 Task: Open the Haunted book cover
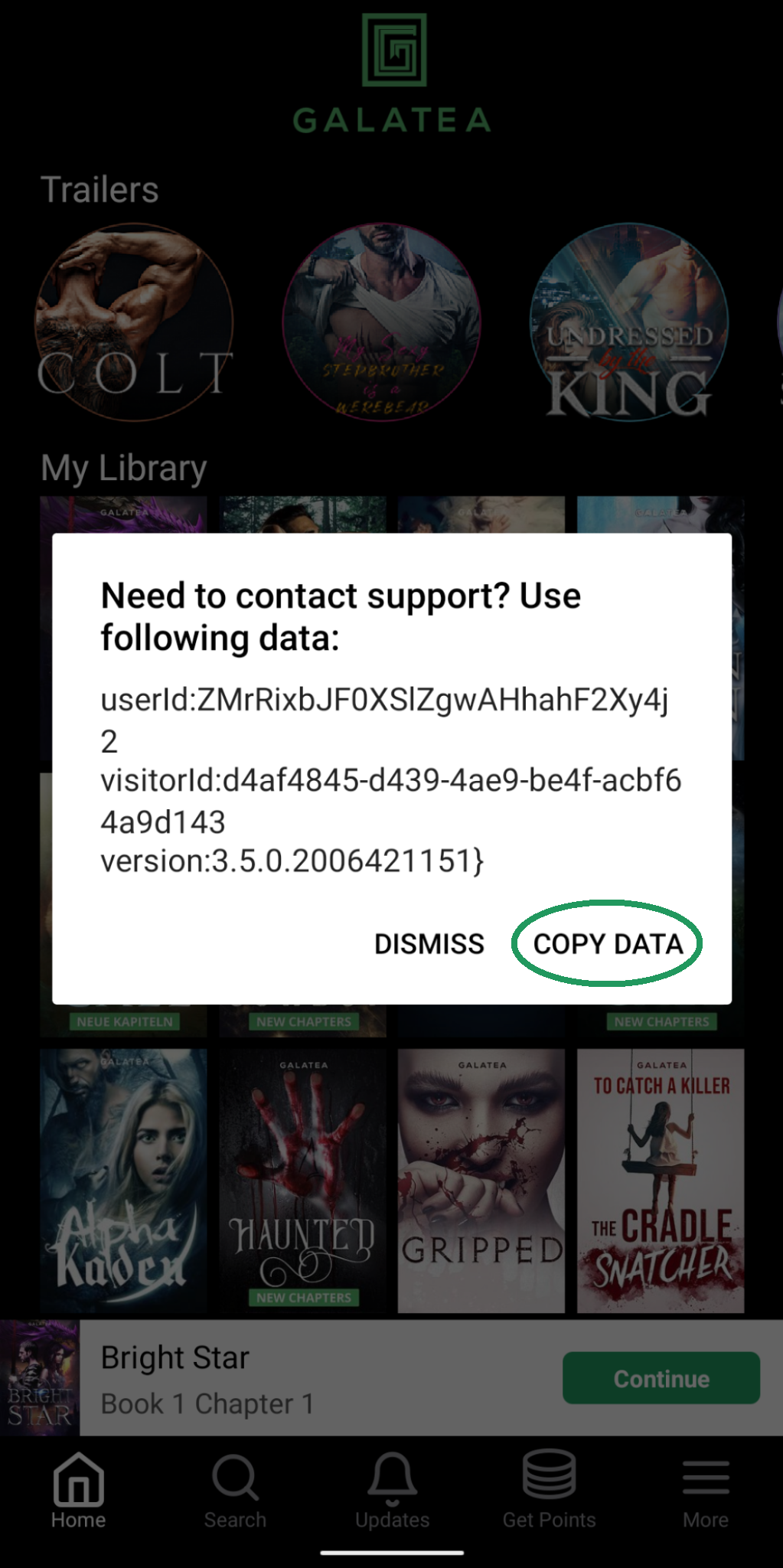click(302, 1181)
